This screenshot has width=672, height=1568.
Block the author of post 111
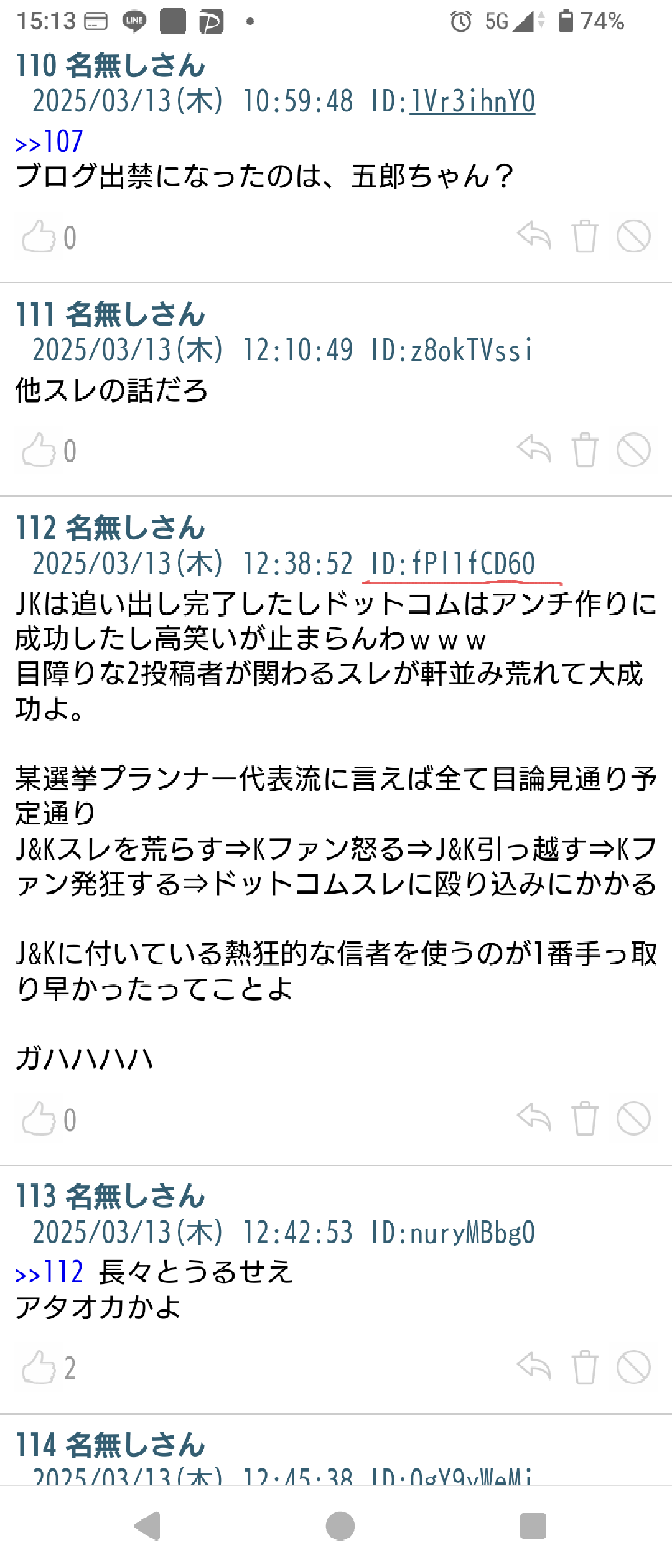(x=633, y=450)
